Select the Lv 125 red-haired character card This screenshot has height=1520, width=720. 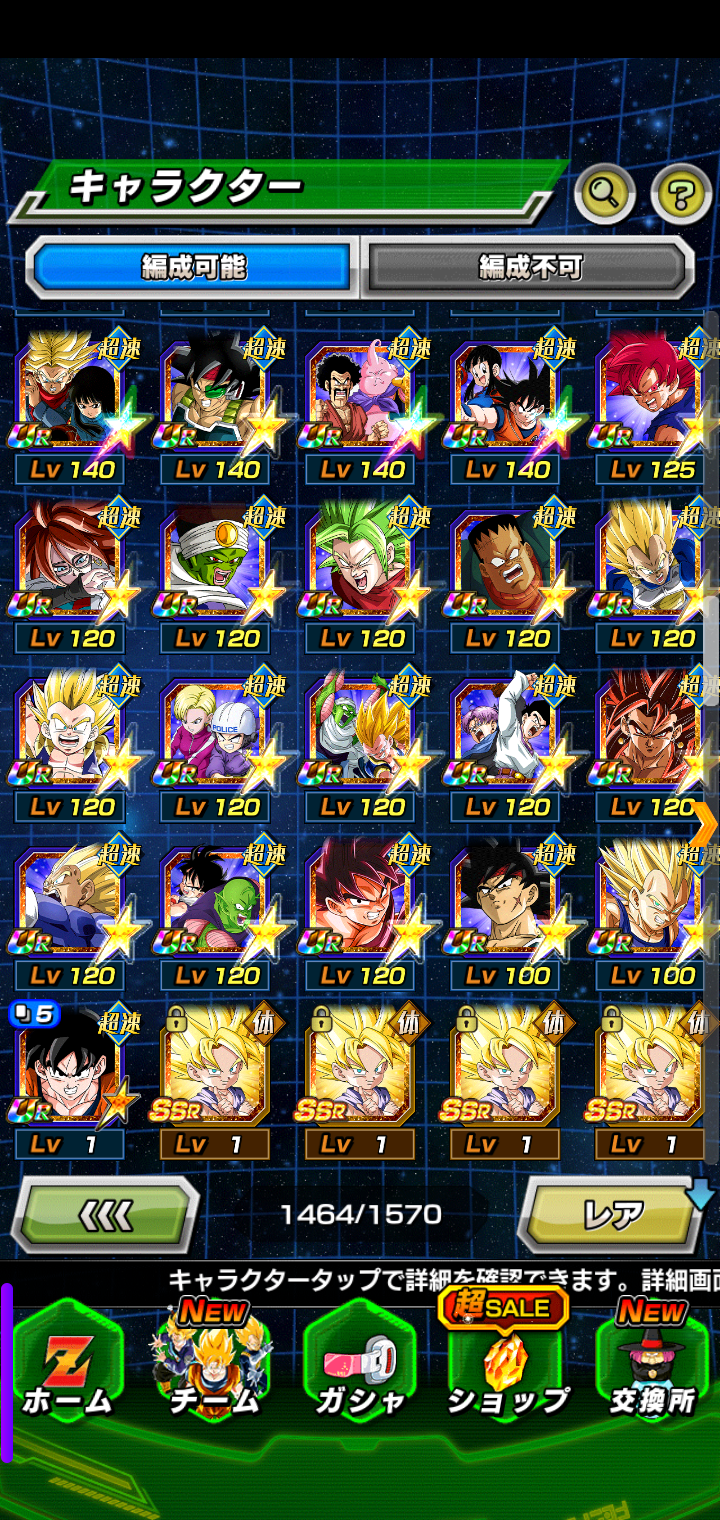[x=654, y=400]
